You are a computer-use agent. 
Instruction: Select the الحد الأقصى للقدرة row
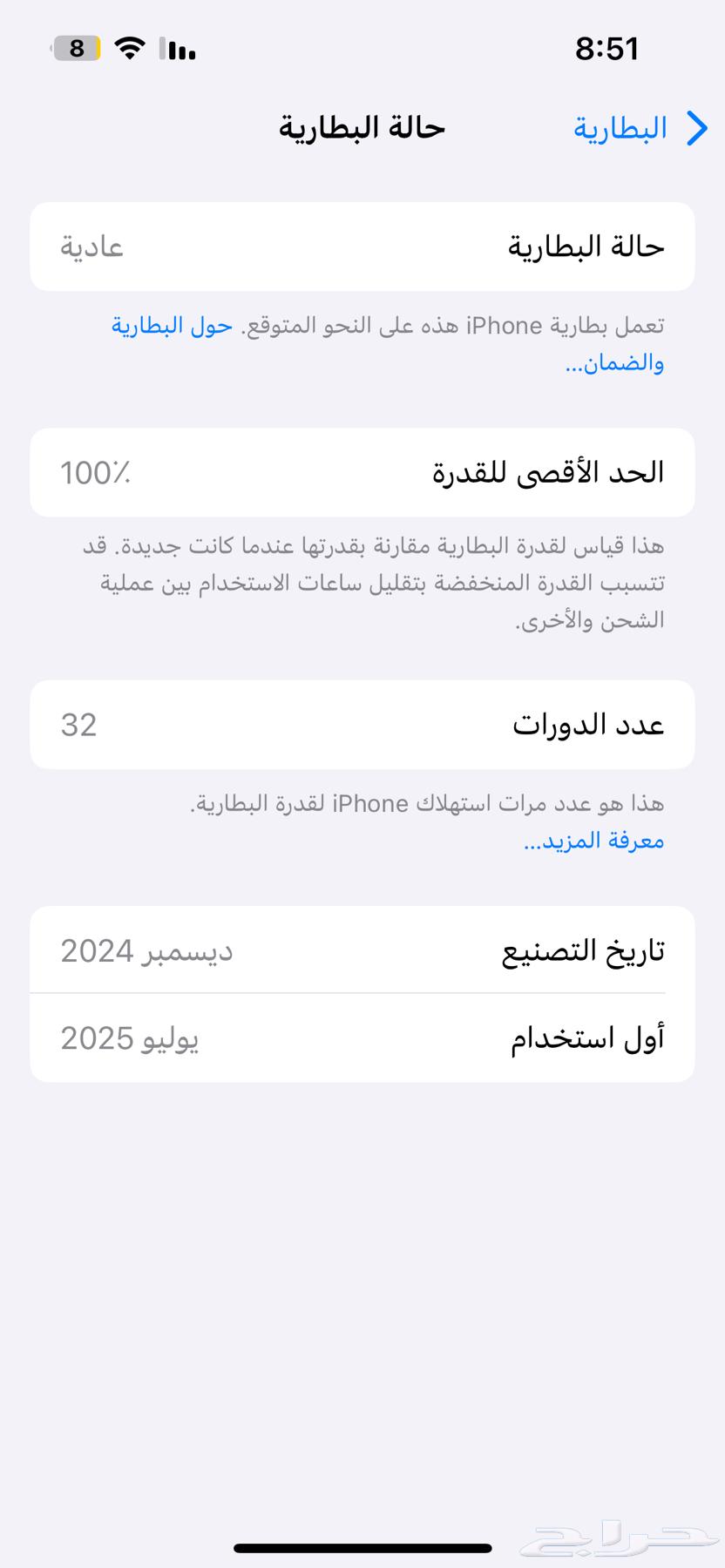362,472
